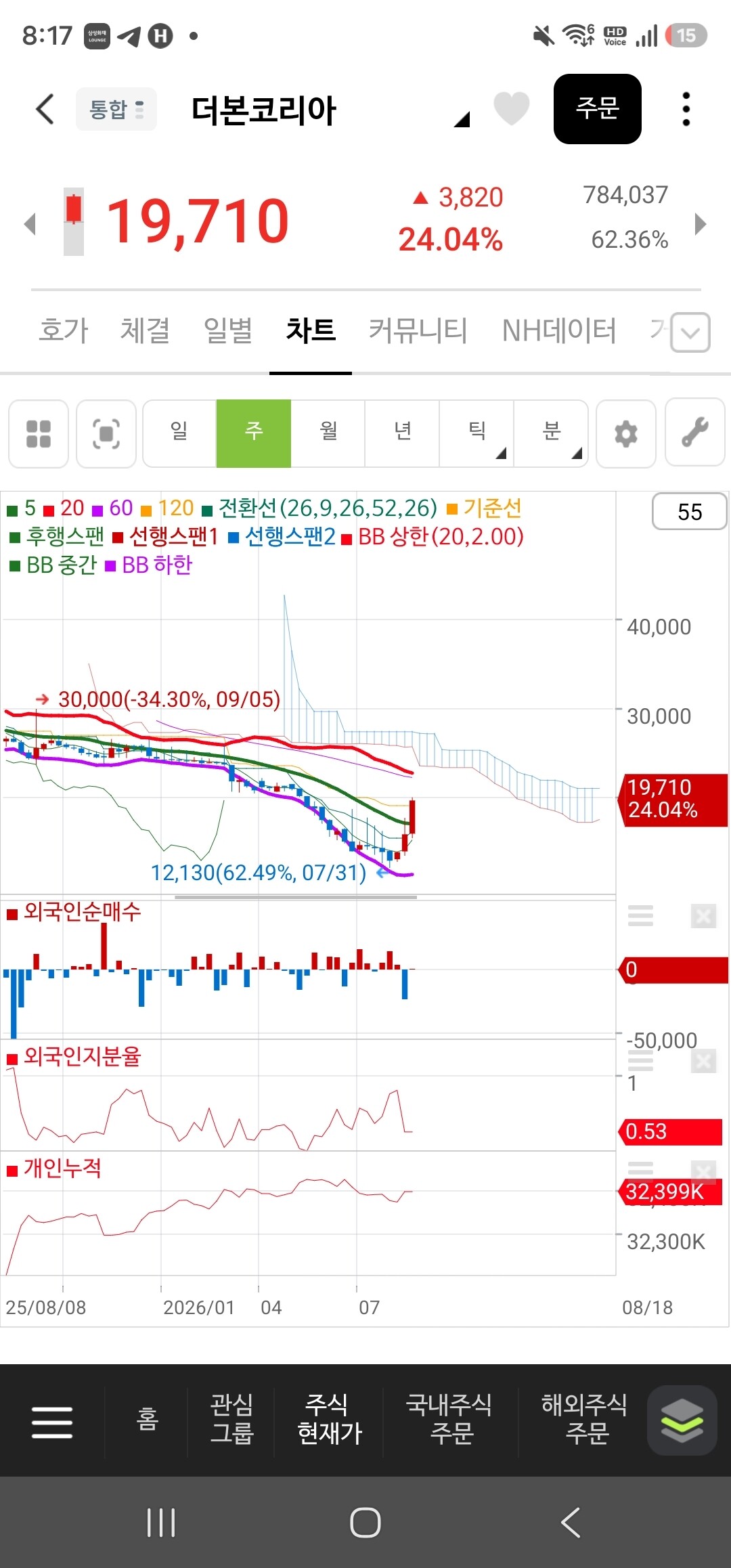Go back using the top-left arrow

45,109
